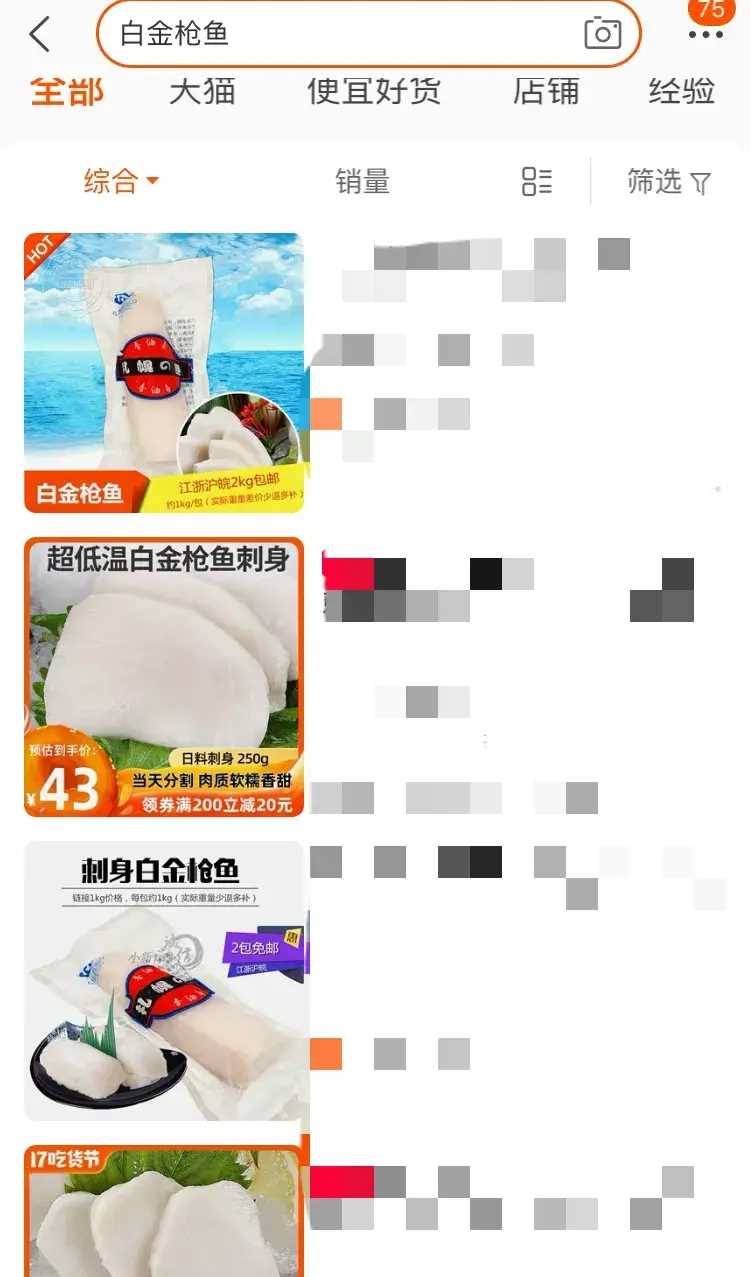This screenshot has width=750, height=1277.
Task: Switch to the 经验 tab
Action: 681,92
